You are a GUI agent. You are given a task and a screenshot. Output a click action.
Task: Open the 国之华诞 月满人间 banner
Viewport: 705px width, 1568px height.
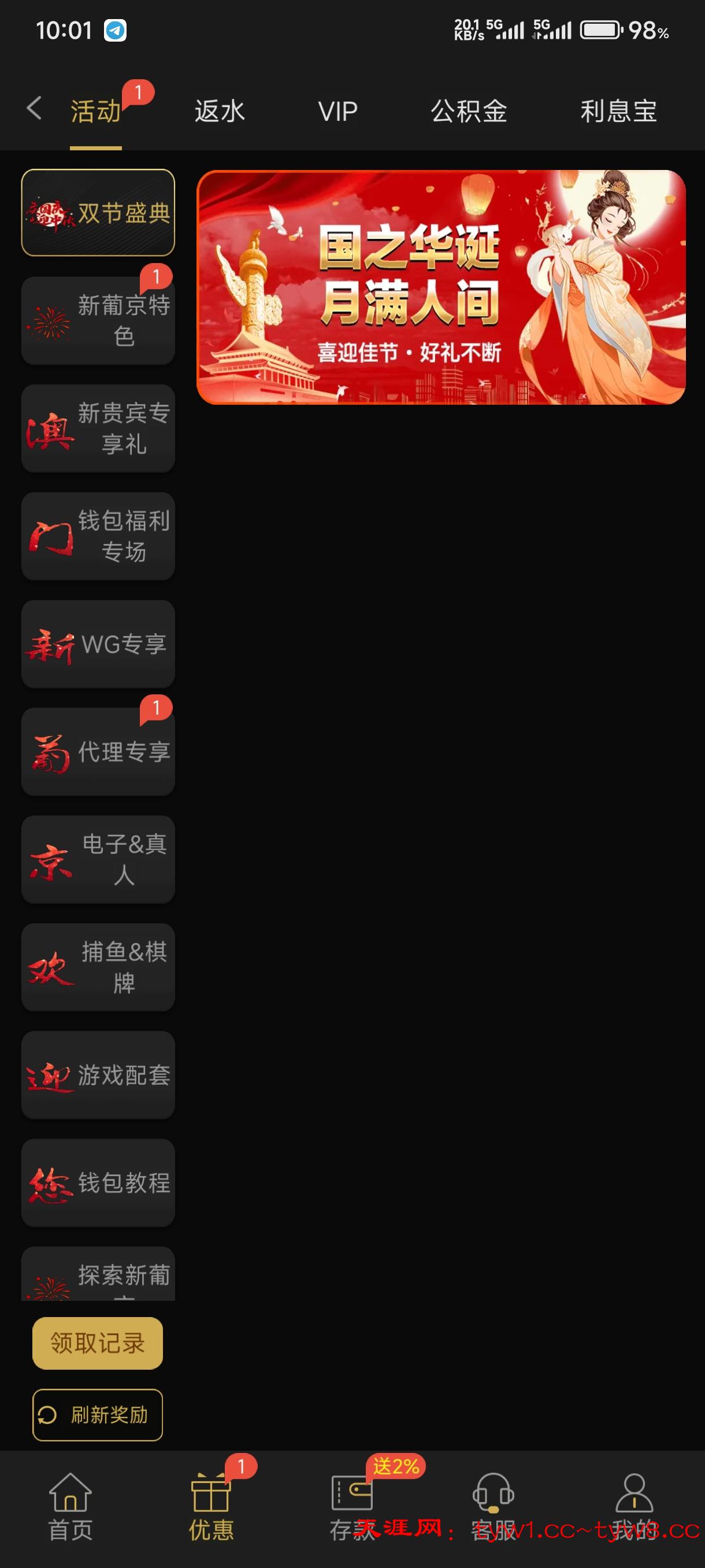pyautogui.click(x=441, y=287)
